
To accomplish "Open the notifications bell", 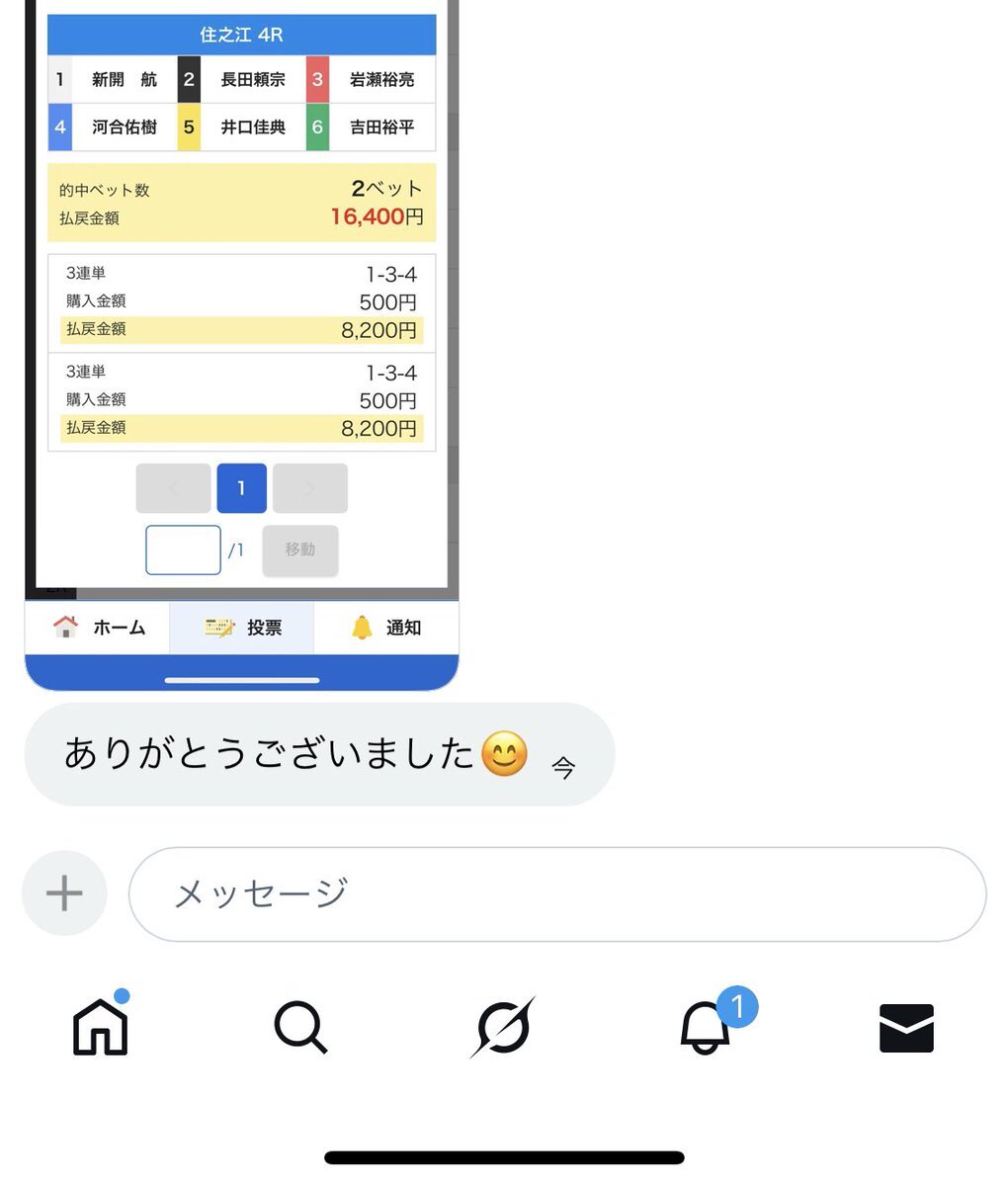I will 706,1028.
